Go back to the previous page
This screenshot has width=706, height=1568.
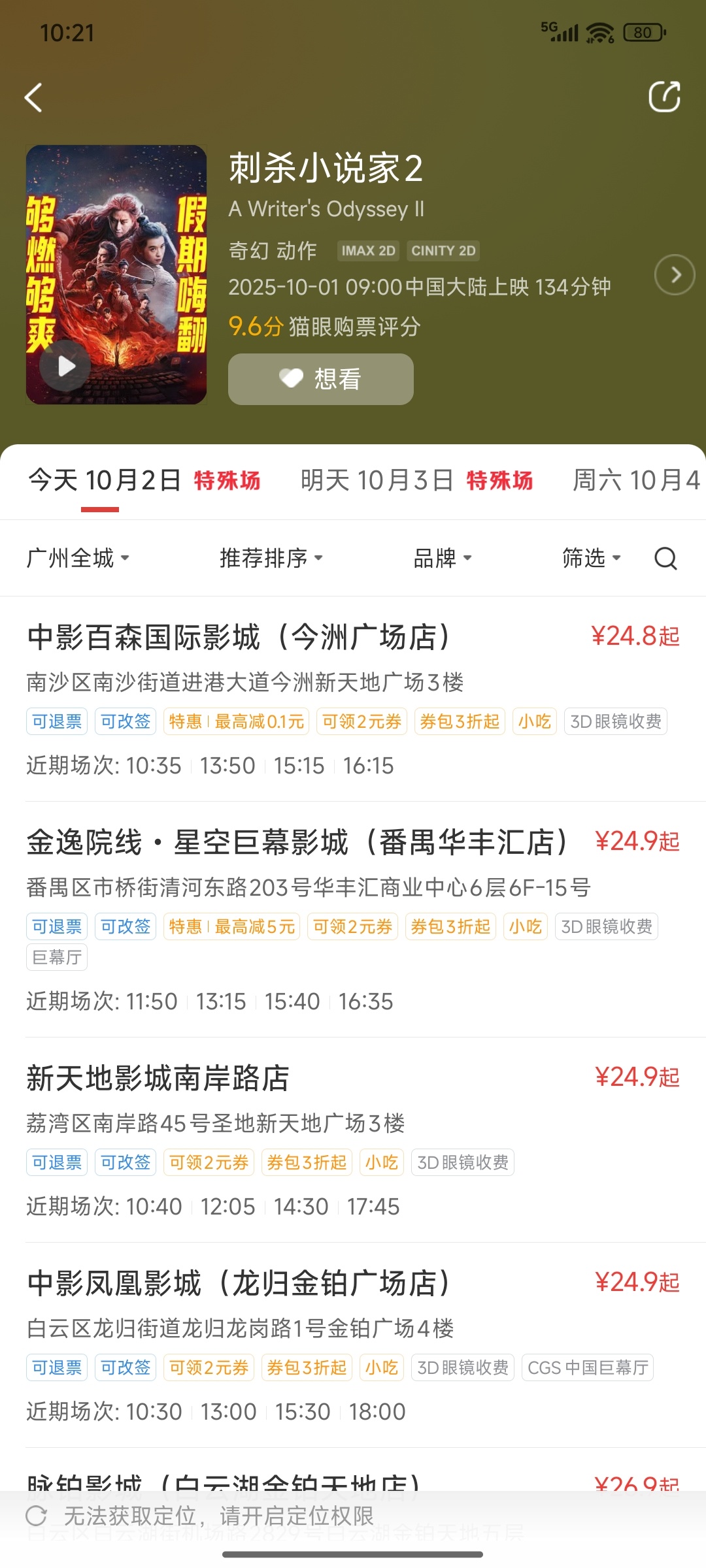click(34, 98)
